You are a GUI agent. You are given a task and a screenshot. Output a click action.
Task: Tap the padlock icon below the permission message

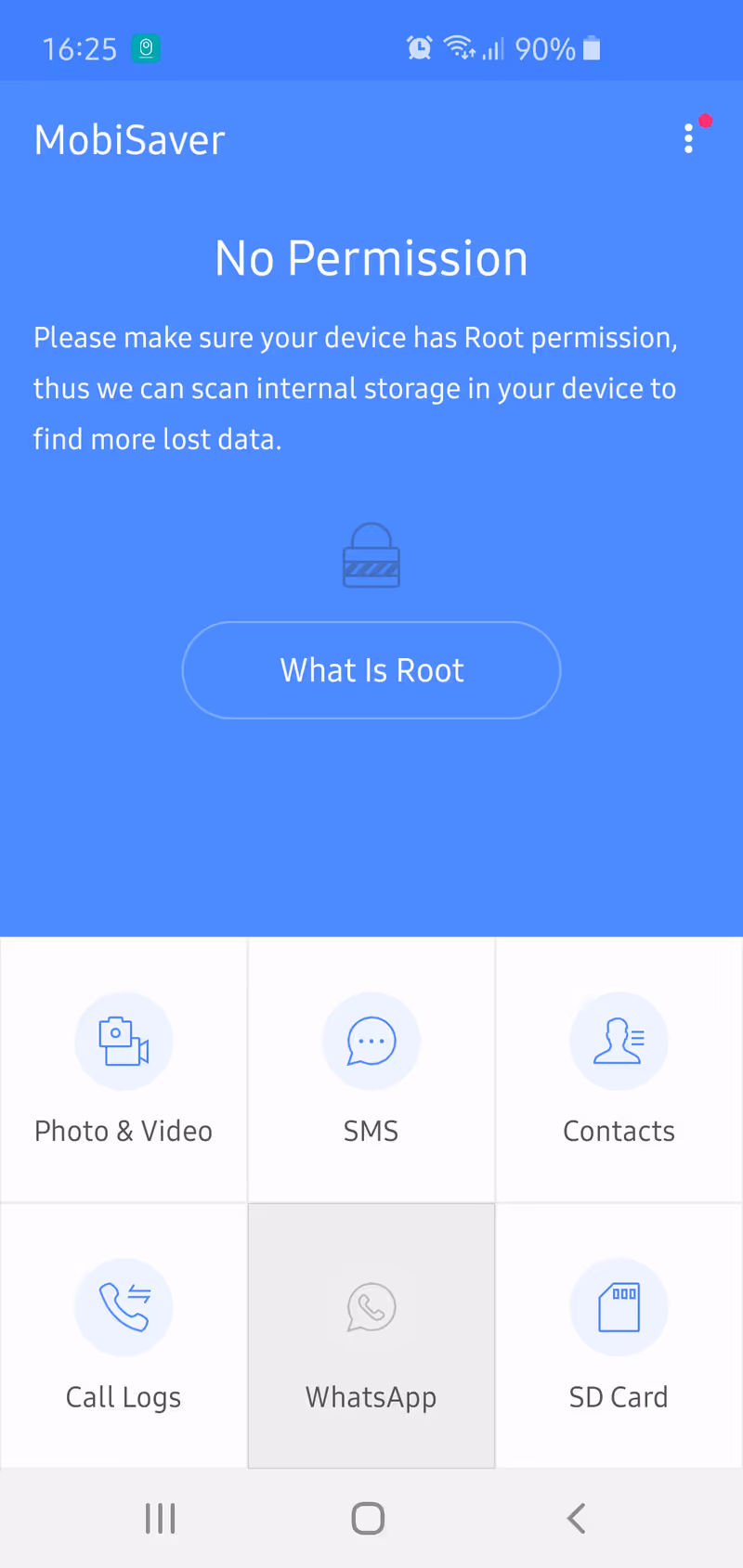coord(371,555)
